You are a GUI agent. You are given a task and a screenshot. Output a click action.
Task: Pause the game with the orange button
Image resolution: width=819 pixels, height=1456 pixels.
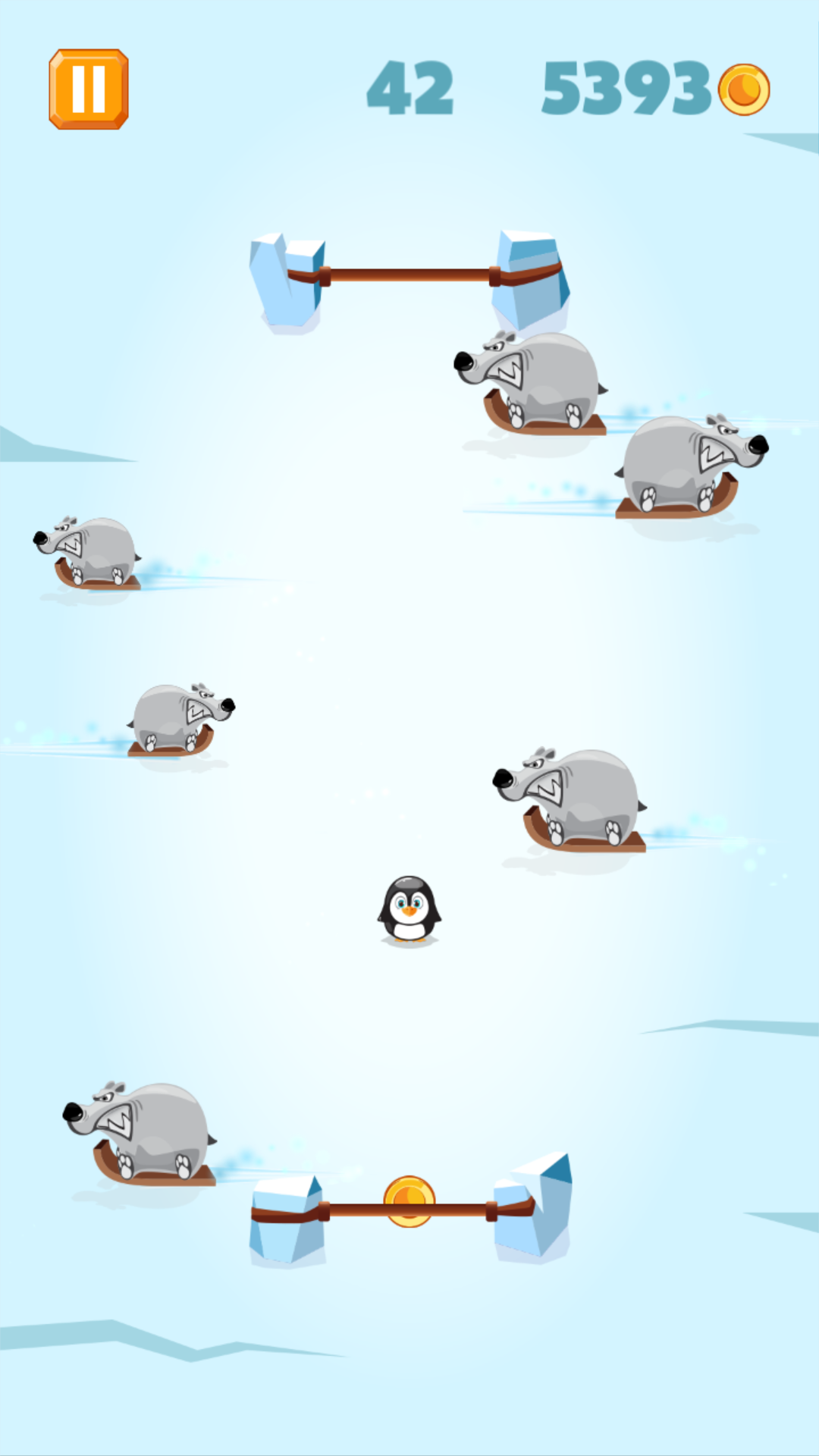(89, 89)
